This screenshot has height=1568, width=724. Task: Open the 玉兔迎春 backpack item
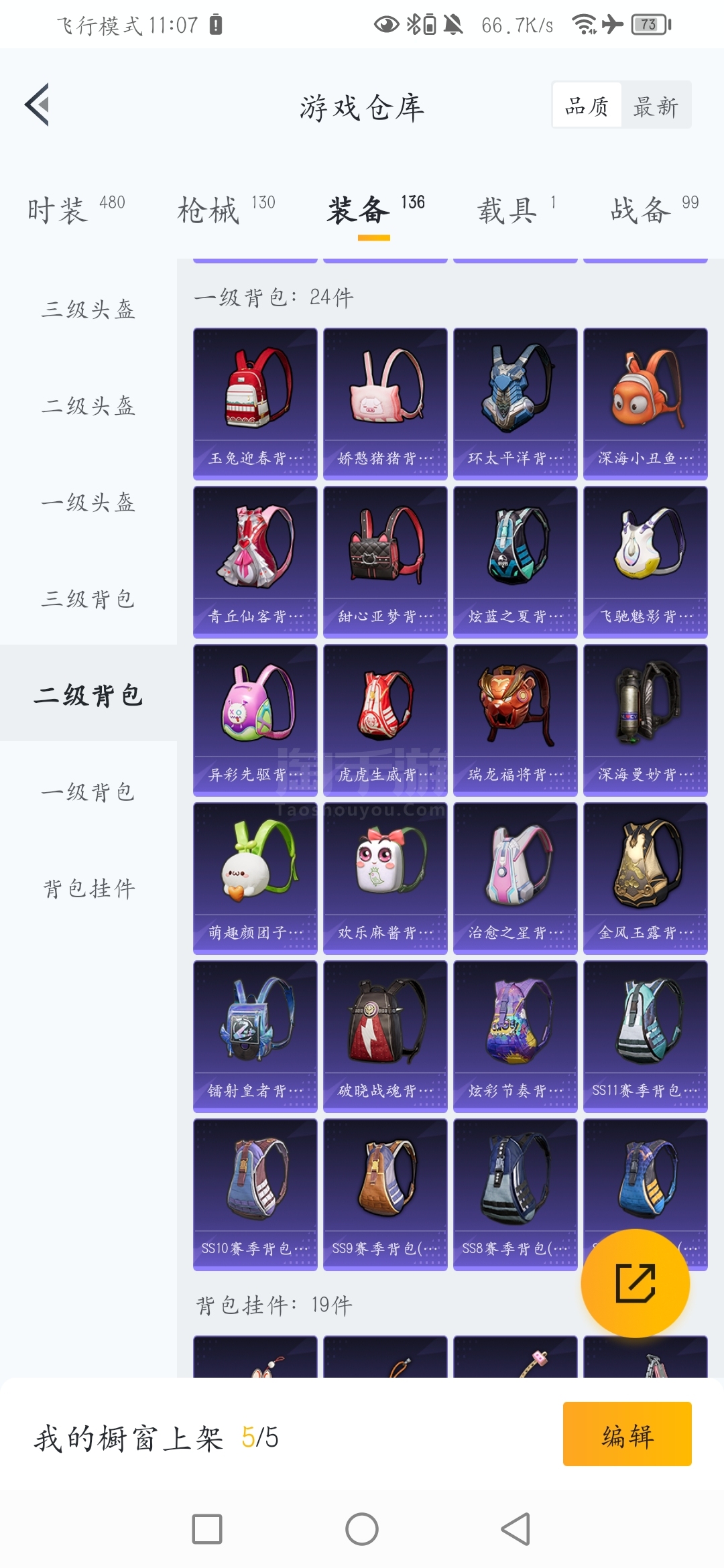(255, 403)
